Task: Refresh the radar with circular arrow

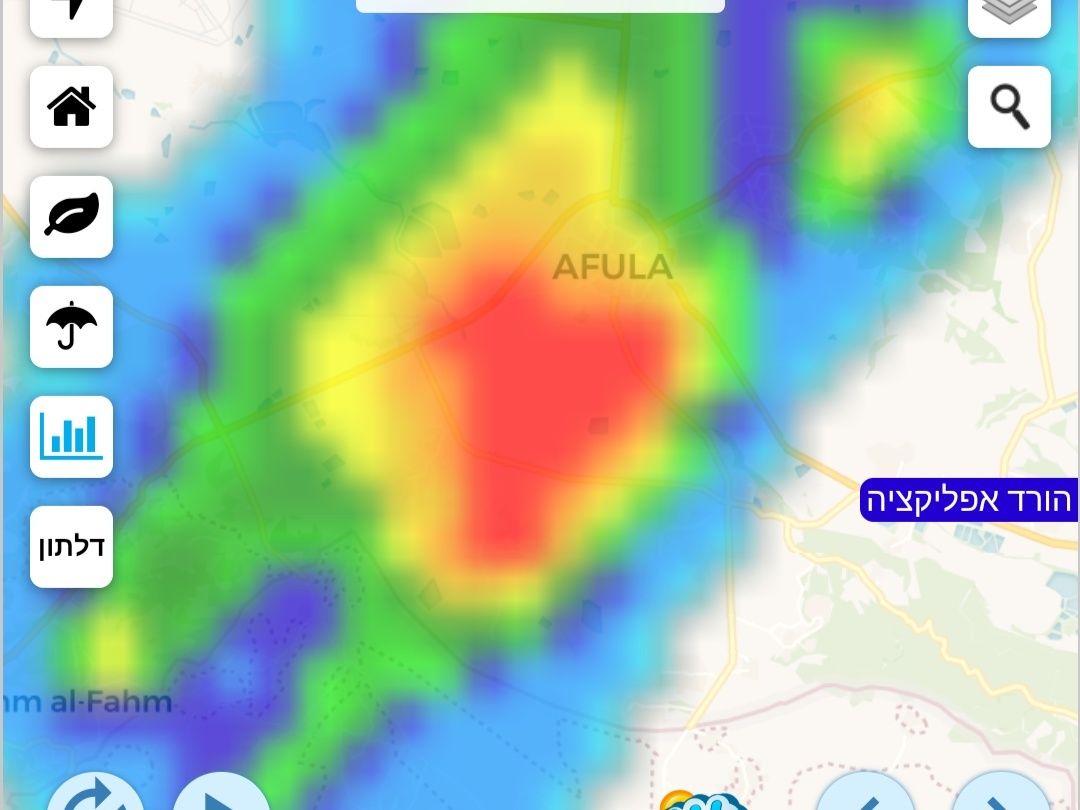Action: pos(95,792)
